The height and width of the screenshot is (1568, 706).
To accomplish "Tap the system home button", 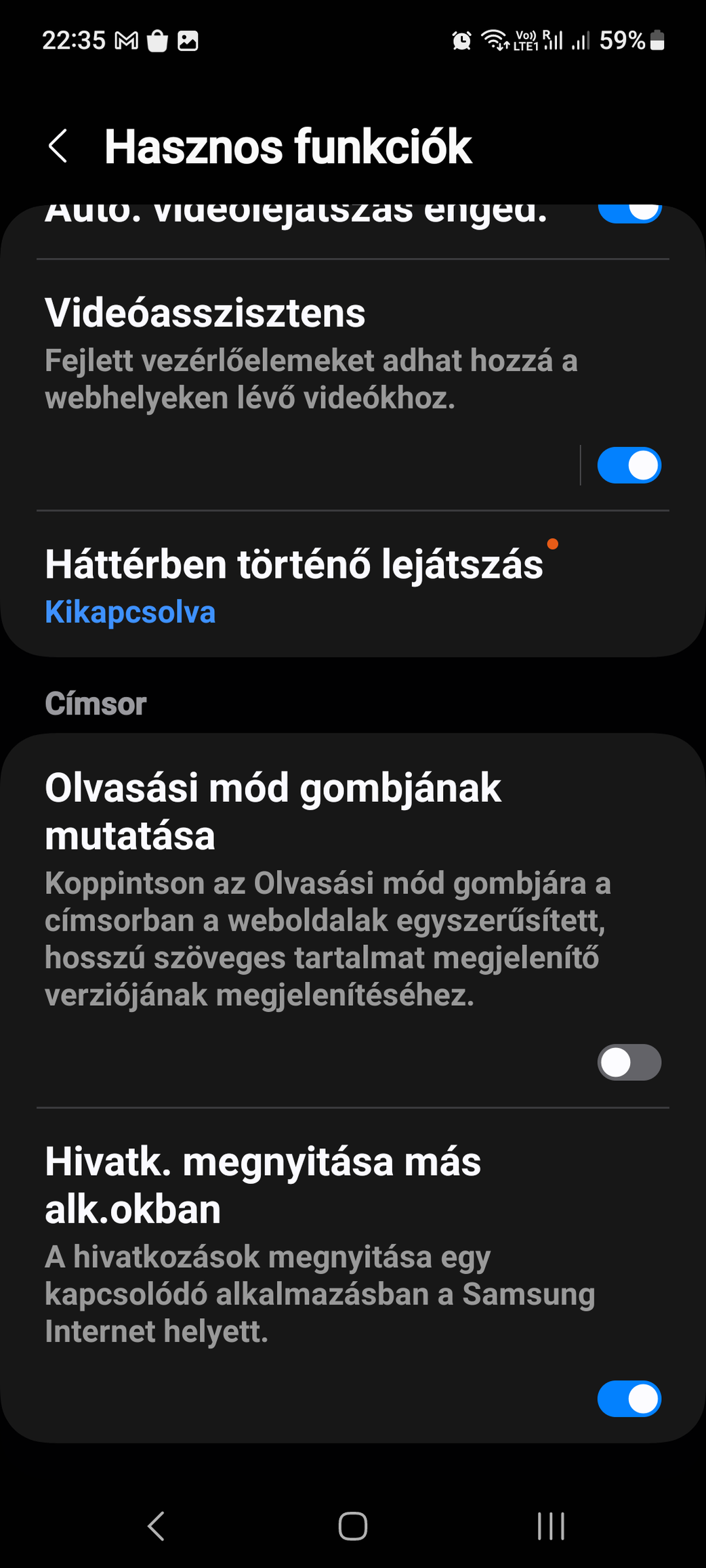I will pos(353,1526).
